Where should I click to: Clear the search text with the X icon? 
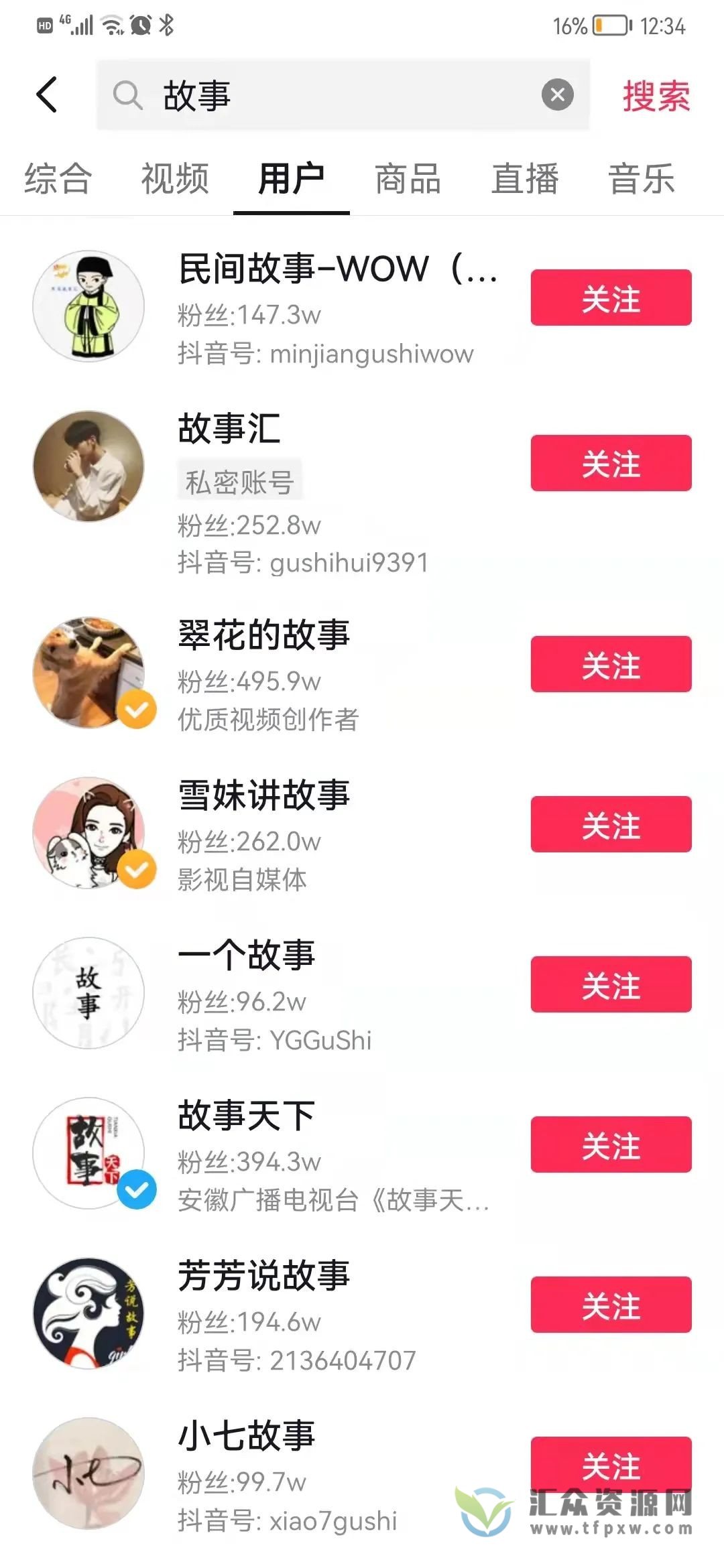556,94
